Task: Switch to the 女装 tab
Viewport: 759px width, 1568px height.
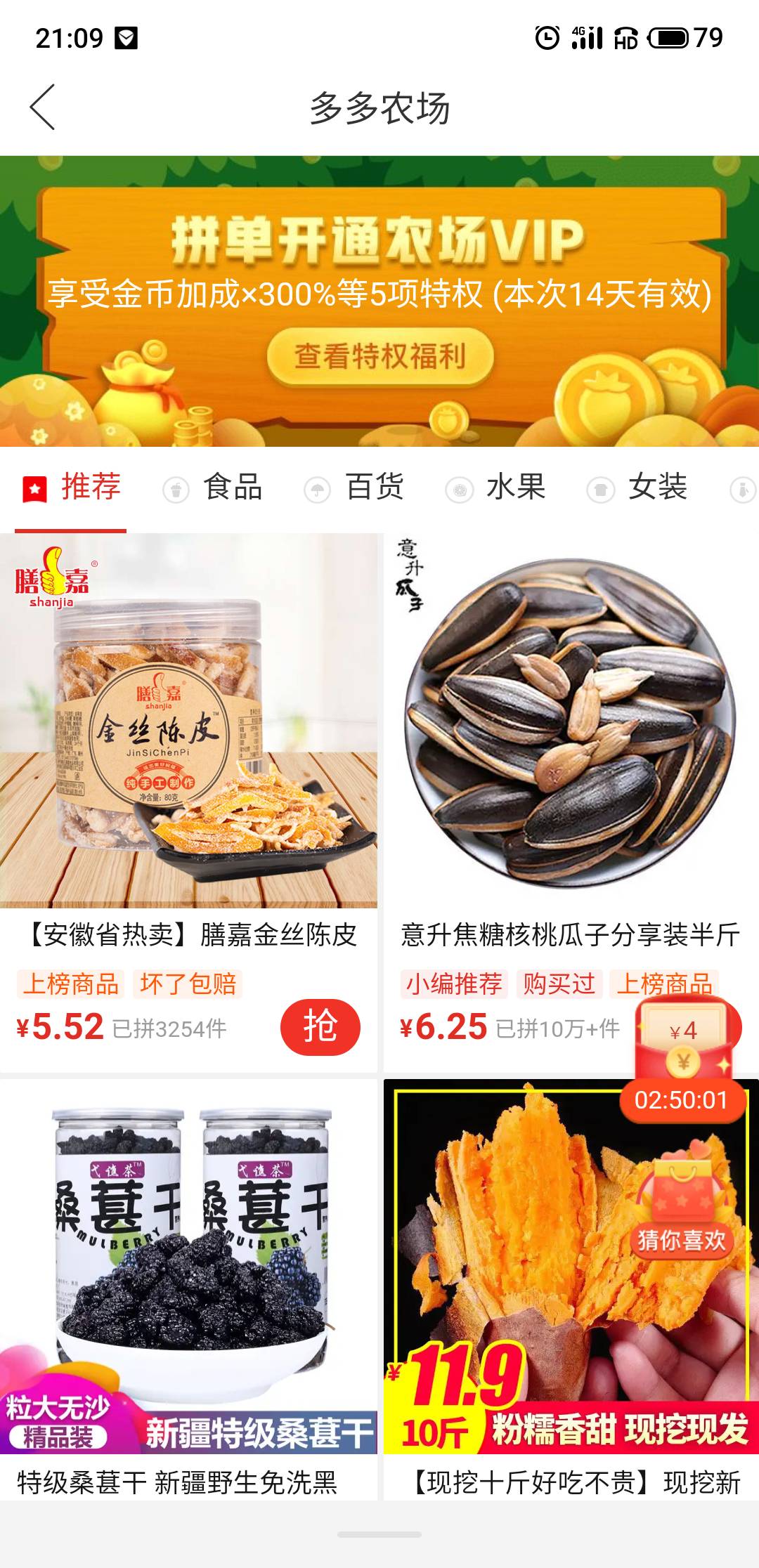Action: click(x=638, y=488)
